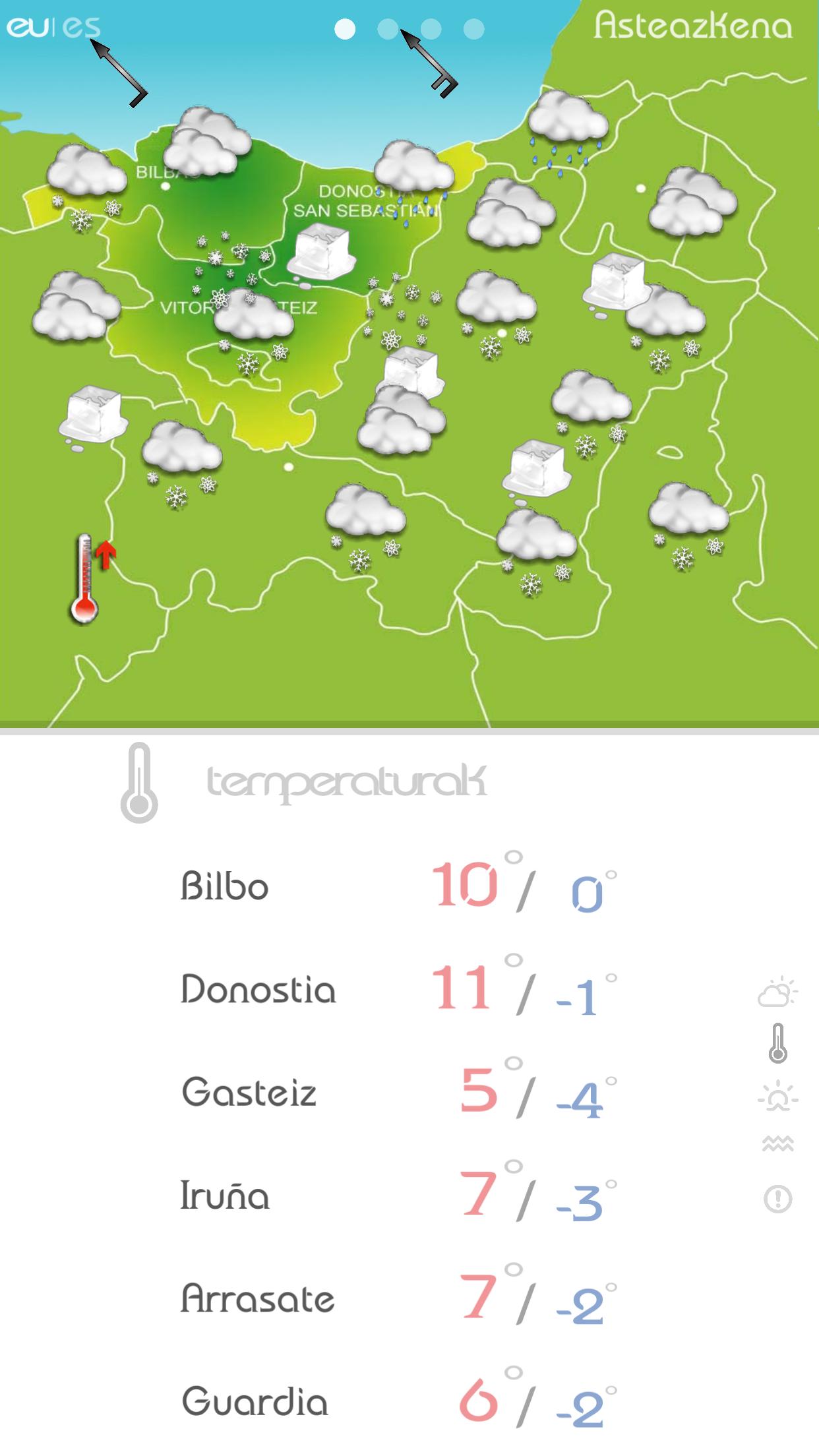Jump to the second page dot

(388, 29)
